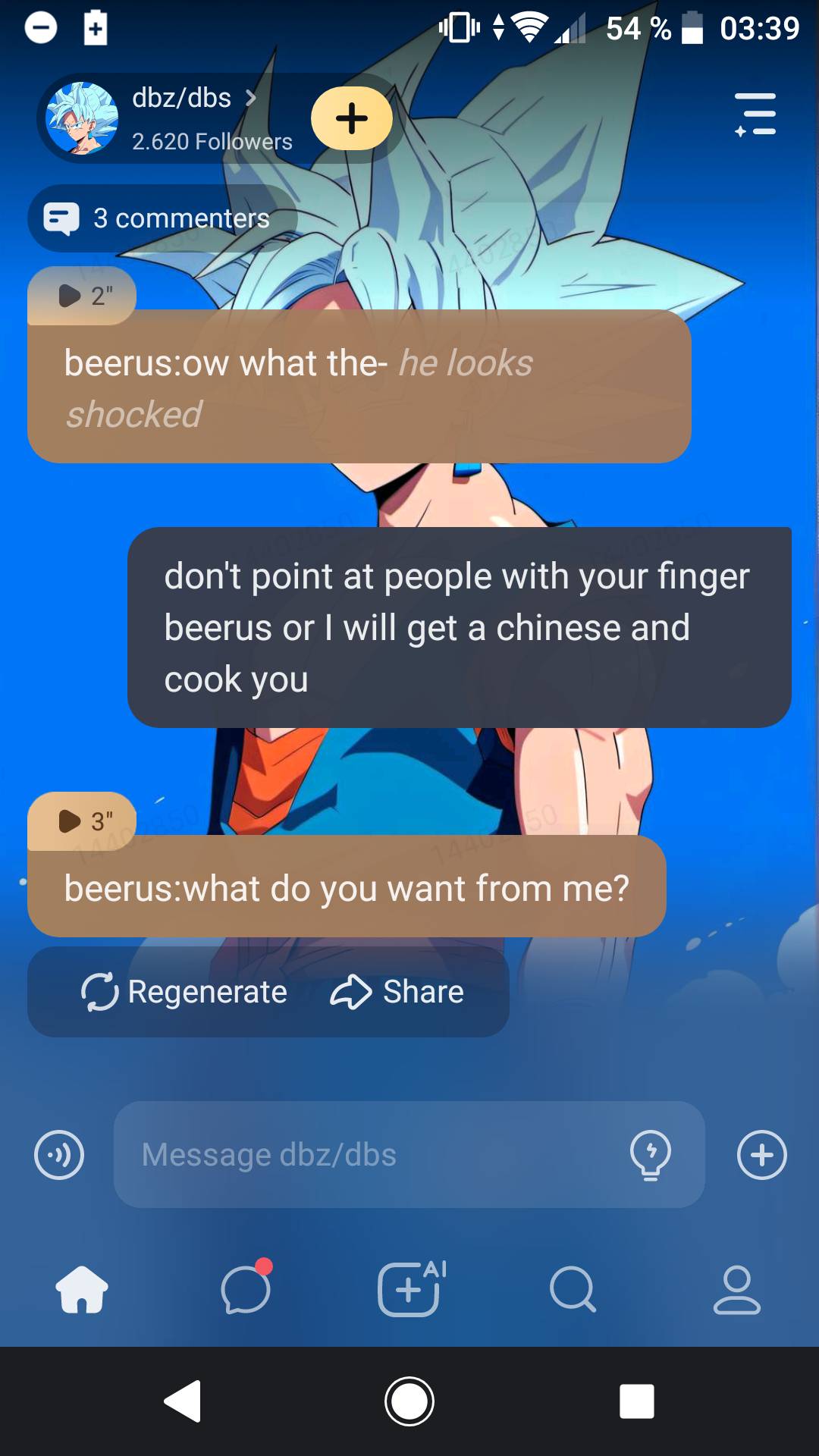This screenshot has width=819, height=1456.
Task: Open the plus attachment options
Action: pos(761,1155)
